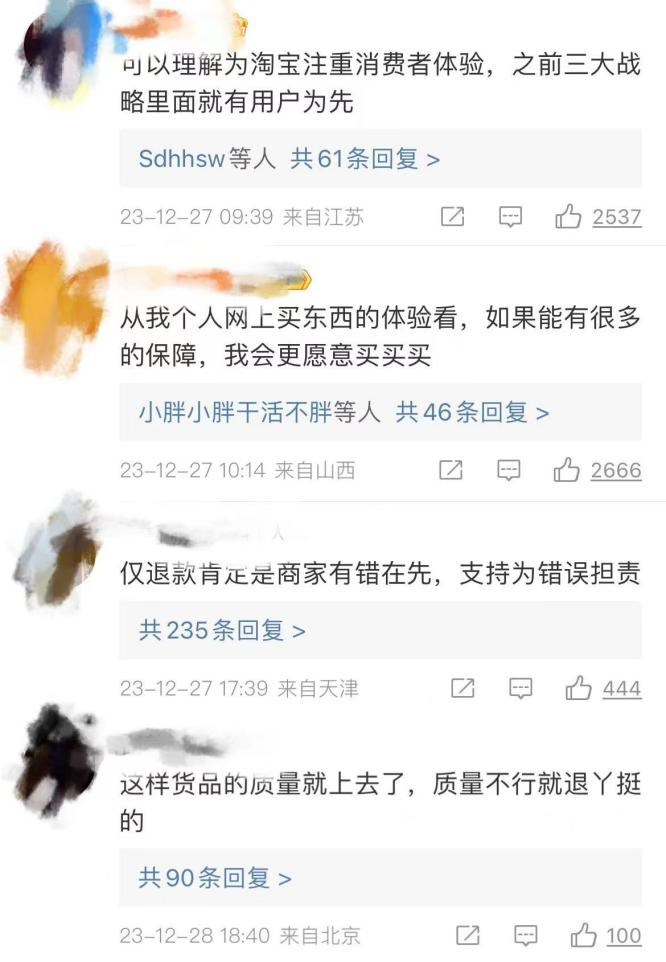Share the comment from 江苏

[453, 216]
